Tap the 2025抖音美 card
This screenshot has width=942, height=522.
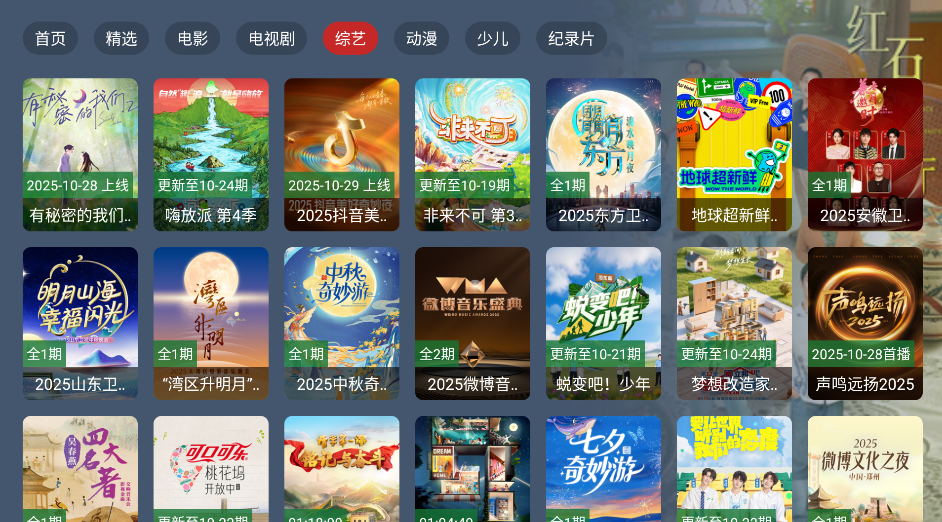(x=342, y=154)
